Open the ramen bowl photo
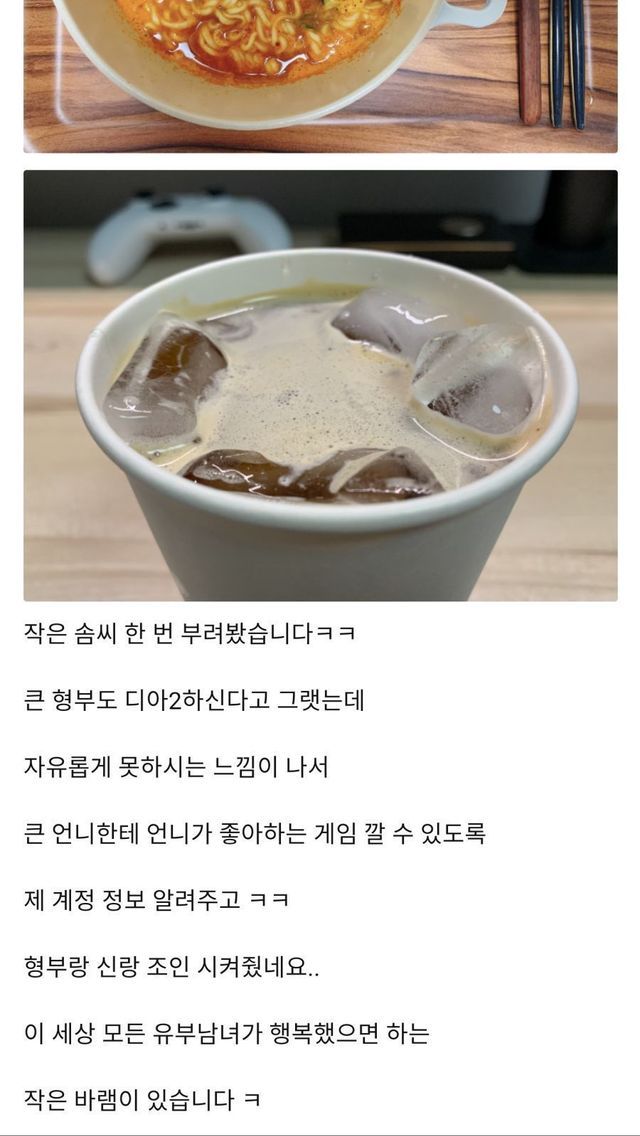Image resolution: width=640 pixels, height=1136 pixels. (x=320, y=76)
